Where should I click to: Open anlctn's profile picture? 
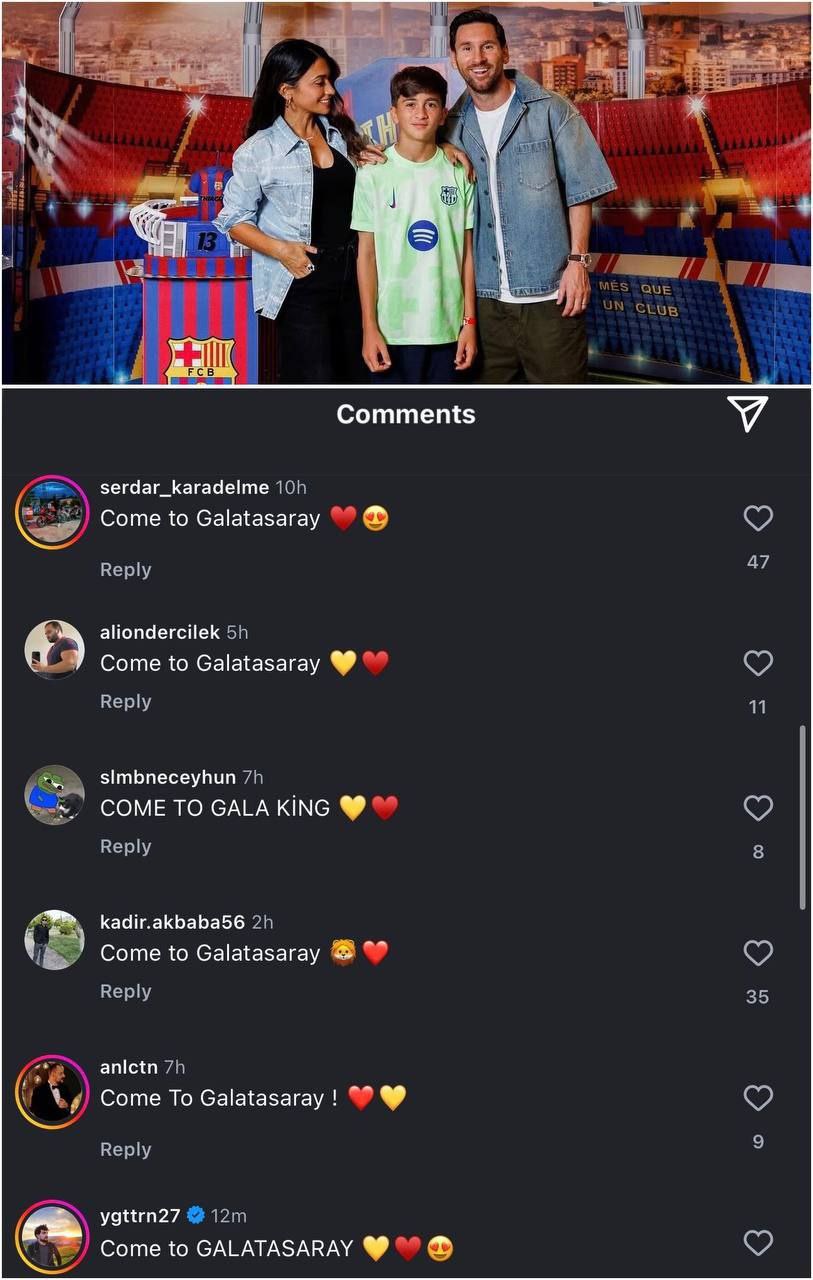point(54,1092)
